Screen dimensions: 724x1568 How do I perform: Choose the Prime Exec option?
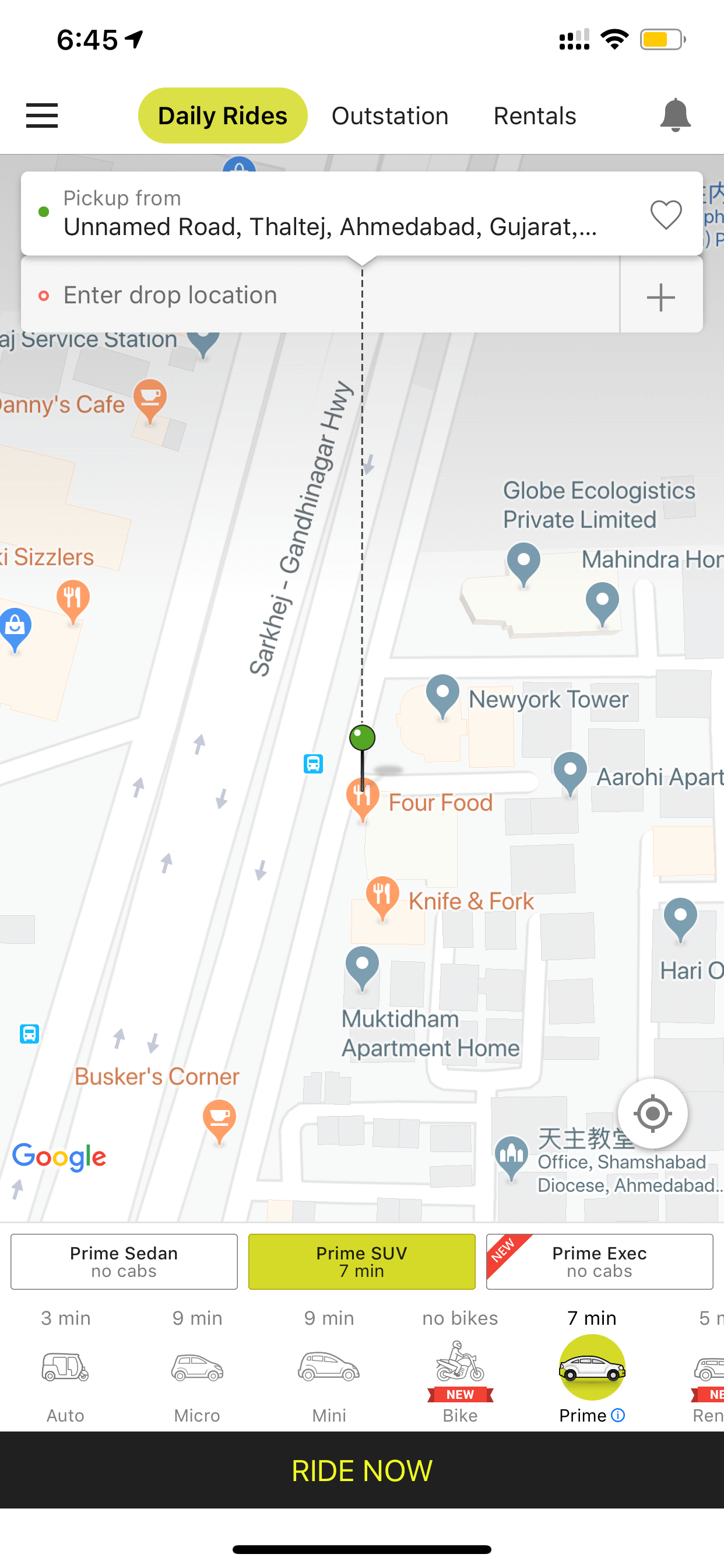[599, 1261]
